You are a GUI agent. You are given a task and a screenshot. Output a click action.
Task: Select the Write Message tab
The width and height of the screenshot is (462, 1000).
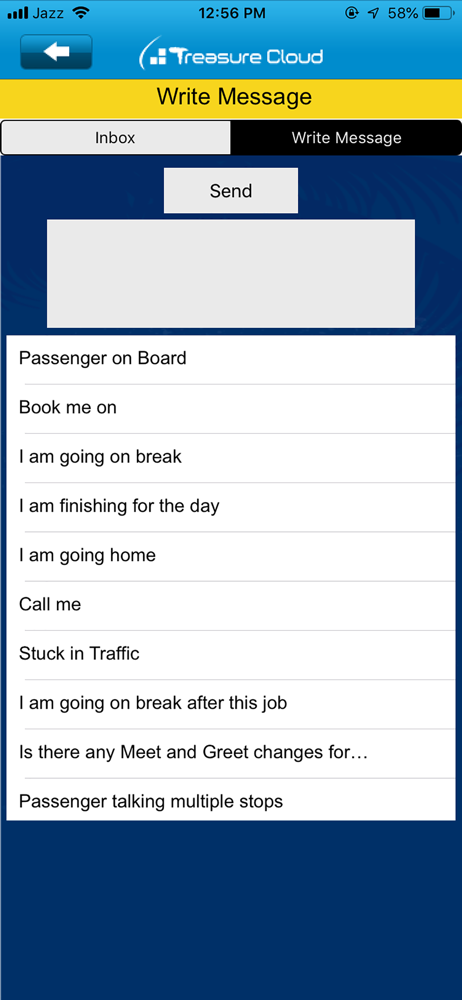click(x=346, y=138)
